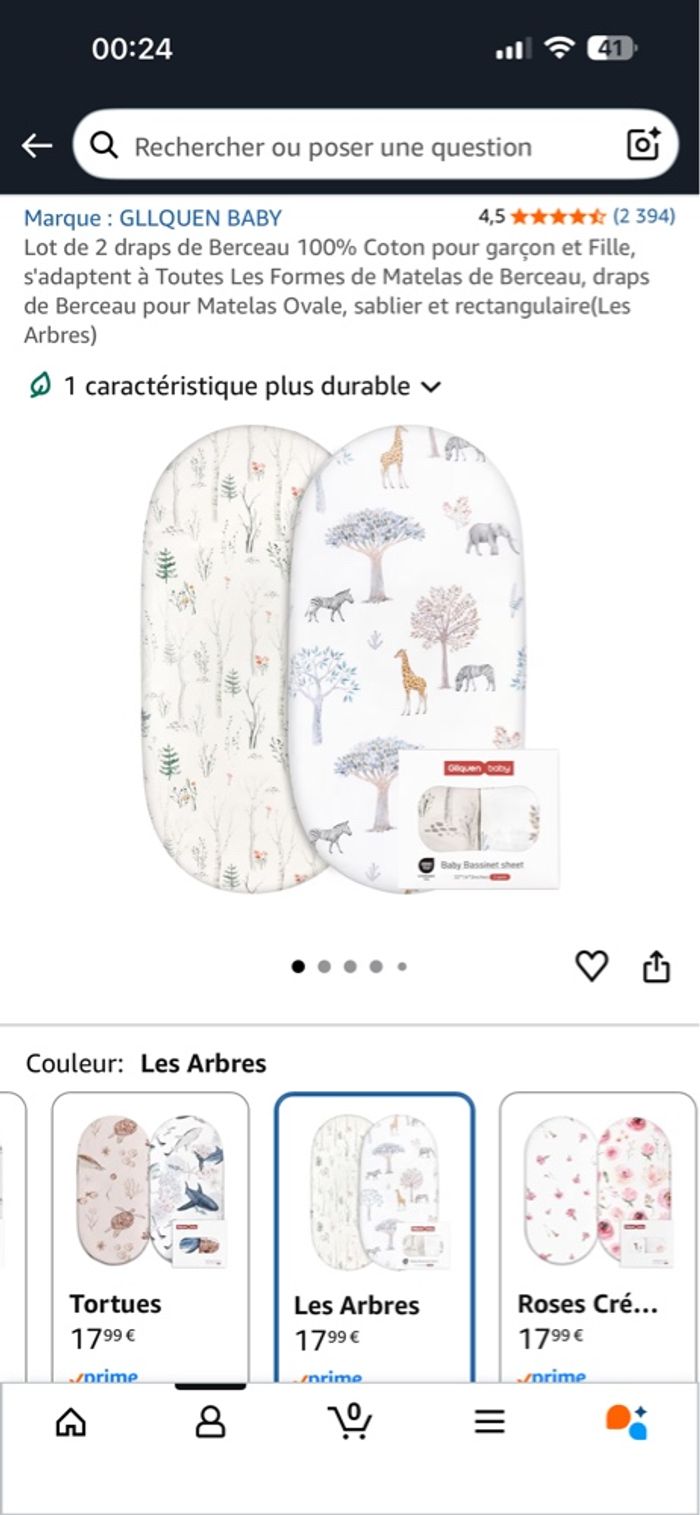Go to the Home tab

[x=70, y=1422]
